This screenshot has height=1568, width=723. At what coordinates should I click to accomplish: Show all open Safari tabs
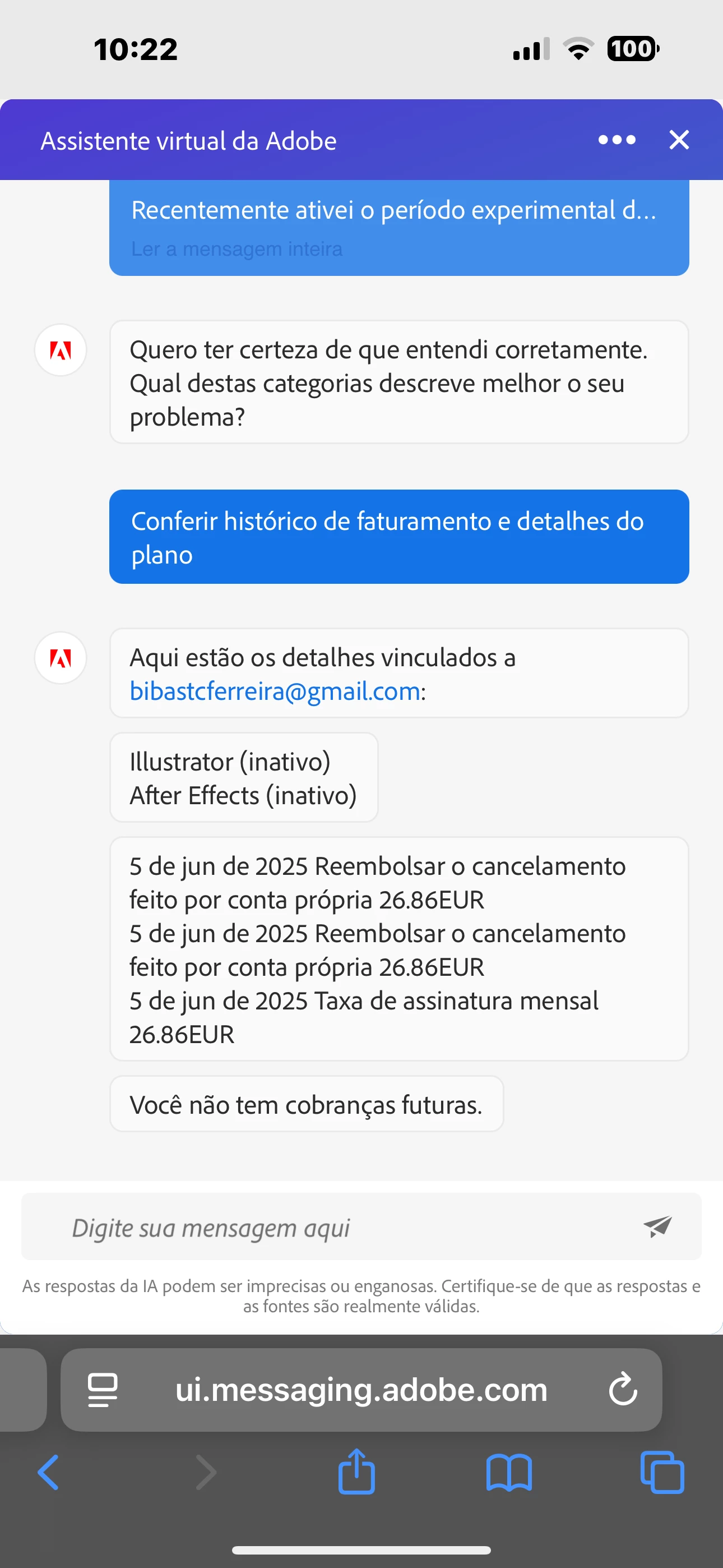pyautogui.click(x=662, y=1473)
